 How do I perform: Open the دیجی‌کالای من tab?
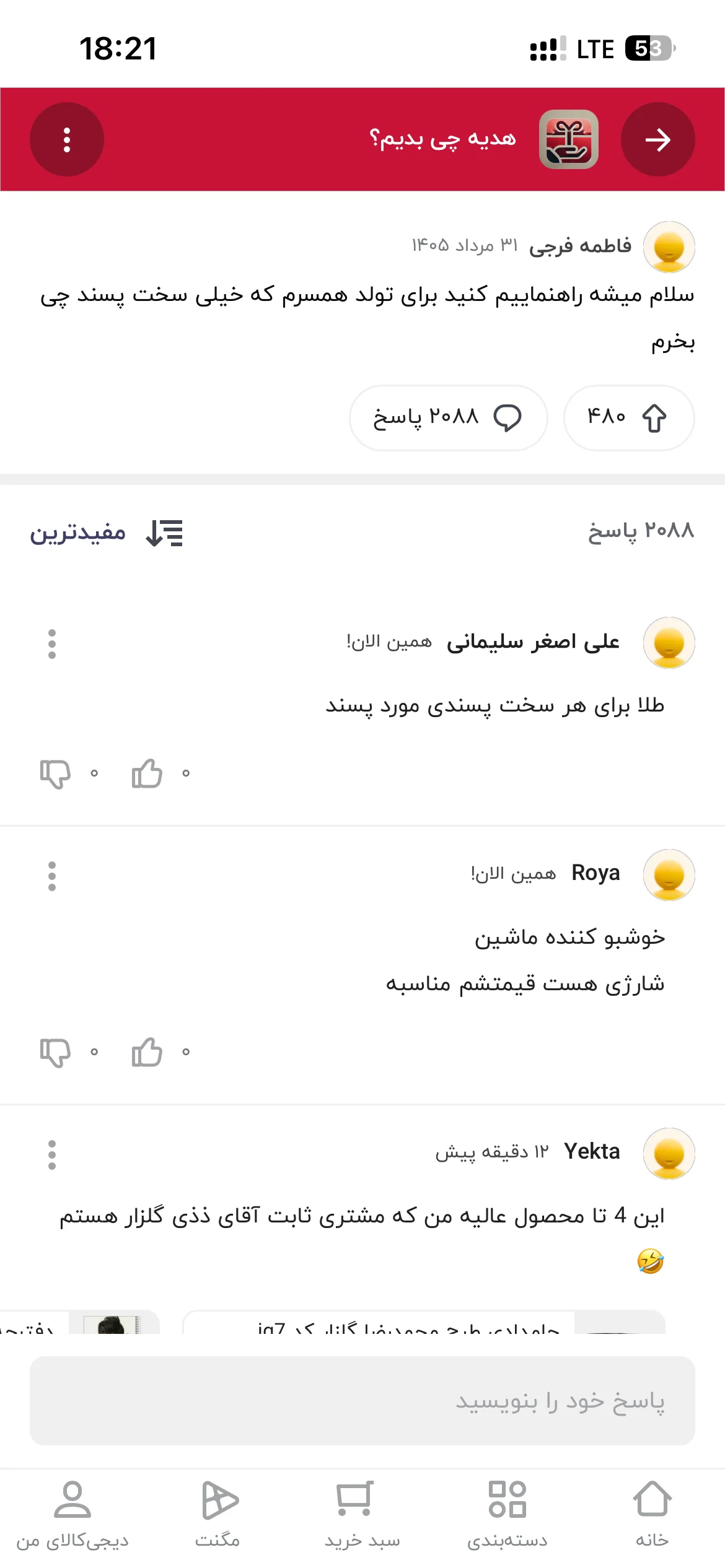point(72,1514)
